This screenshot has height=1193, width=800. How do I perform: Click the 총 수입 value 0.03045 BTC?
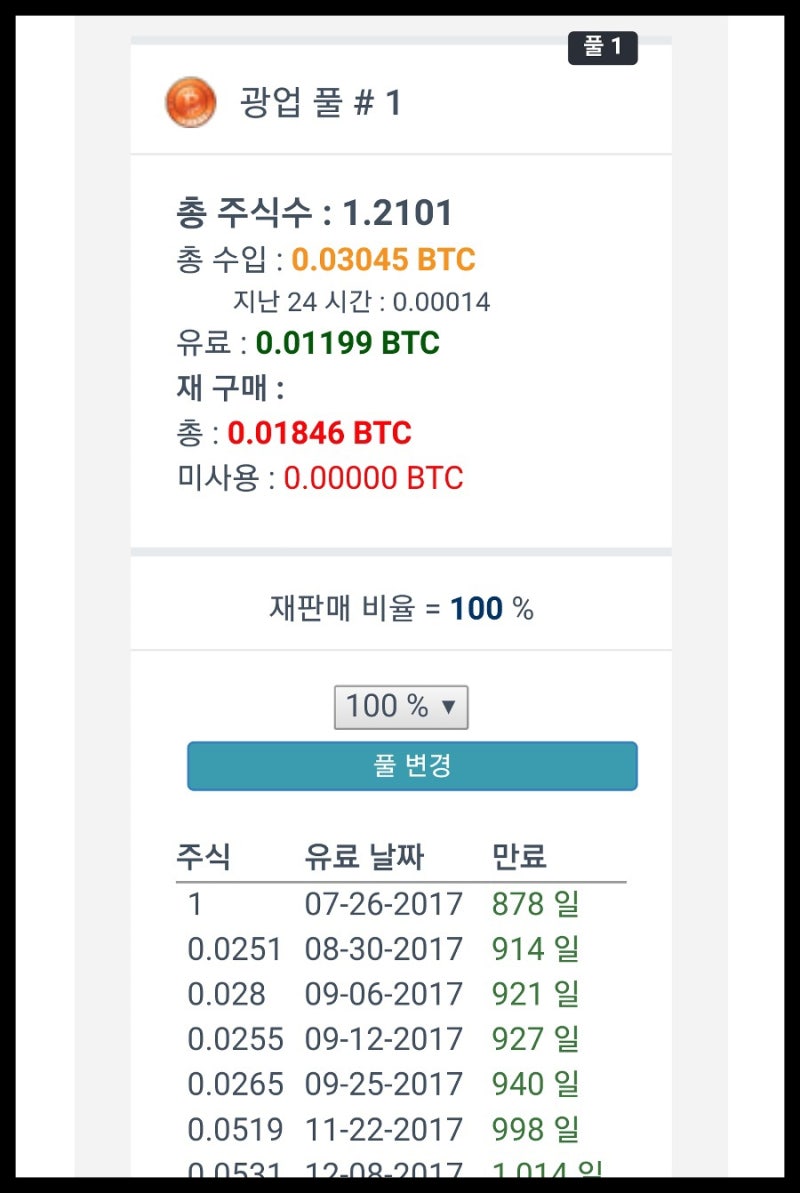pos(383,260)
